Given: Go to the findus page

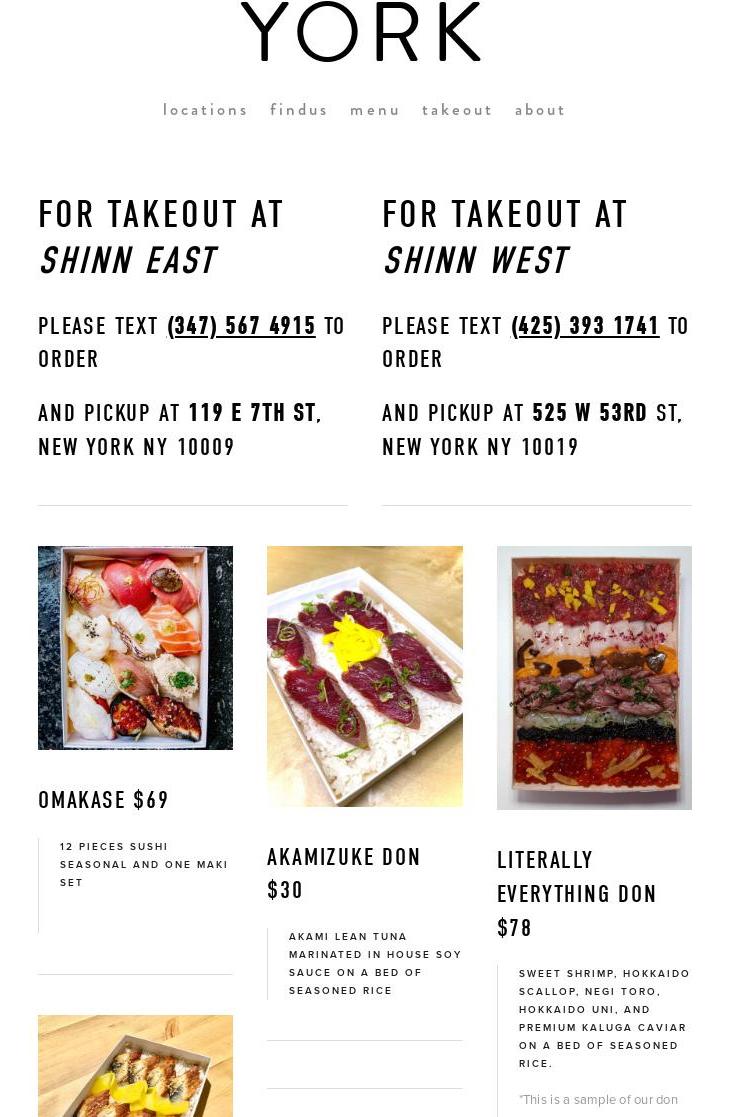Looking at the screenshot, I should 299,110.
